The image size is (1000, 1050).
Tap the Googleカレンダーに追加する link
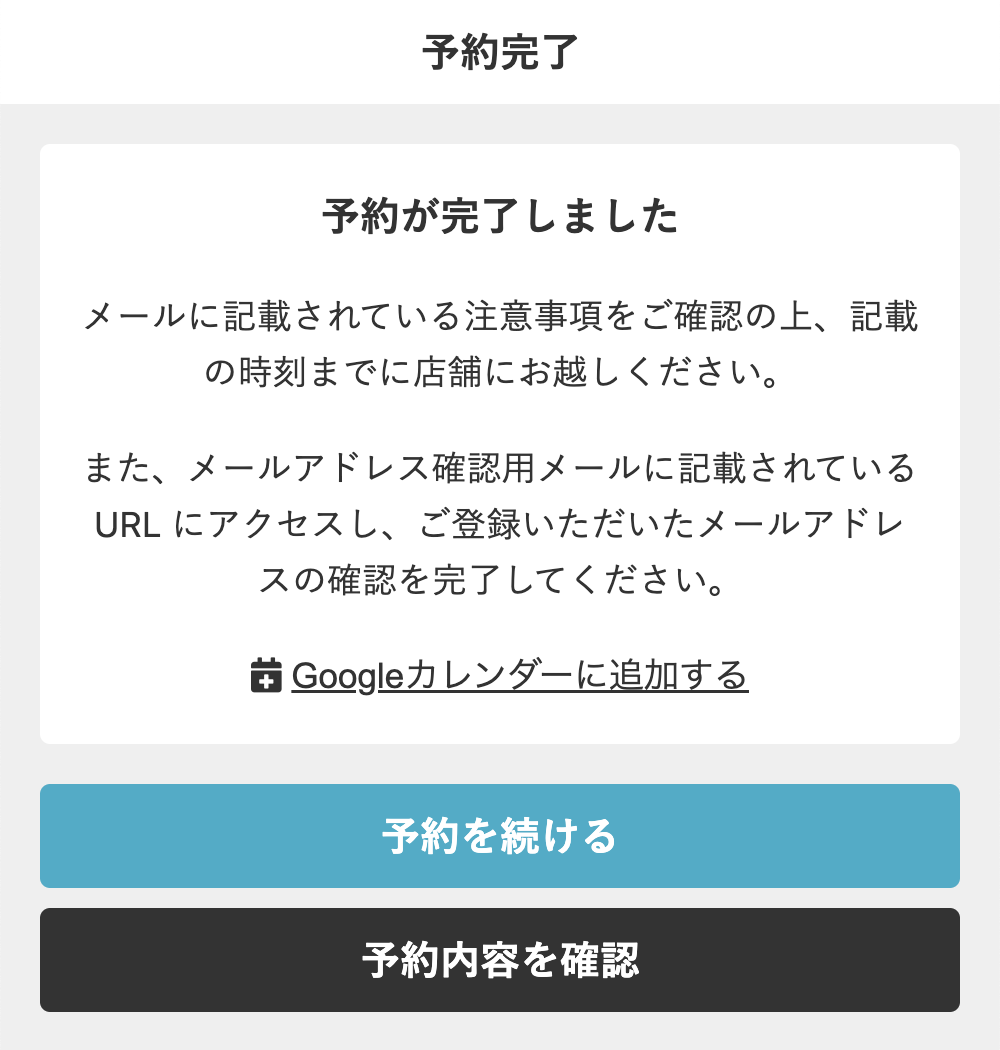(x=519, y=676)
